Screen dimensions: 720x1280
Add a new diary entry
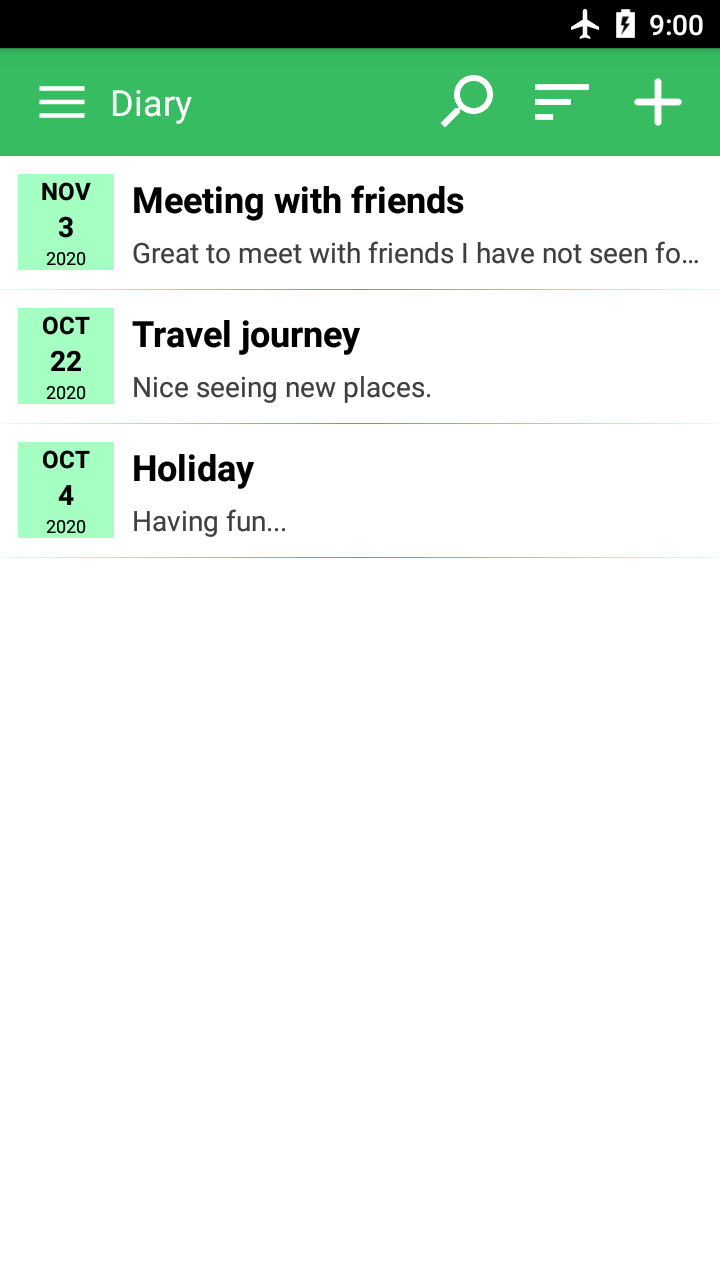657,103
